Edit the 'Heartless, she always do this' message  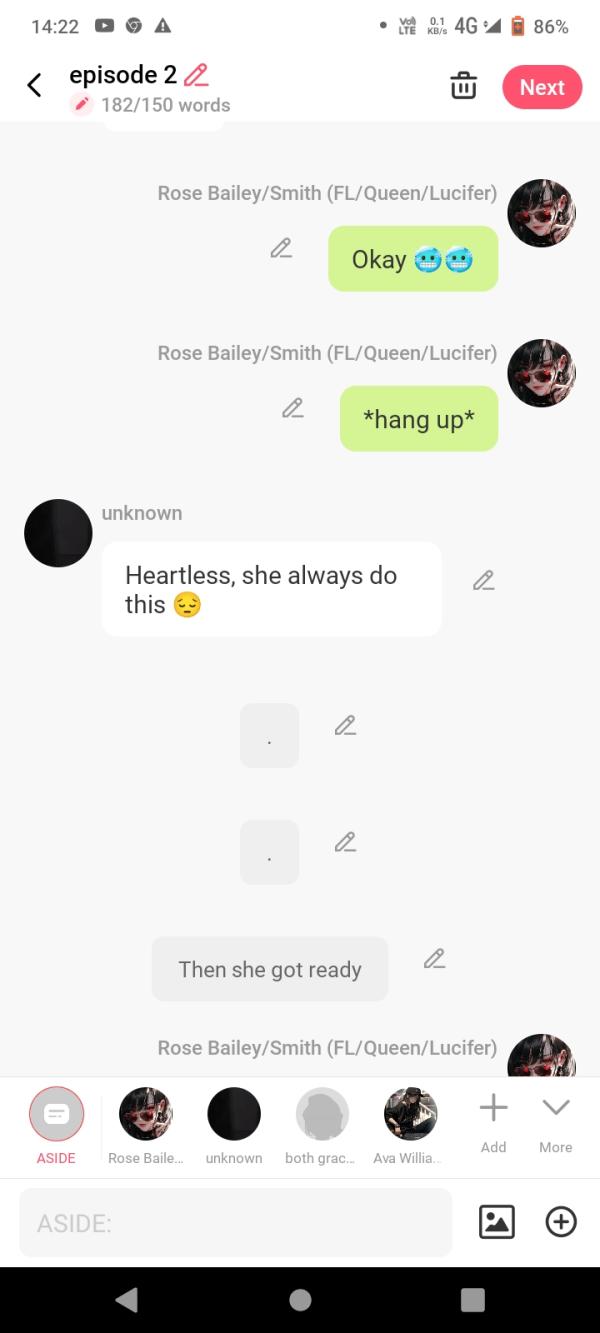(484, 580)
